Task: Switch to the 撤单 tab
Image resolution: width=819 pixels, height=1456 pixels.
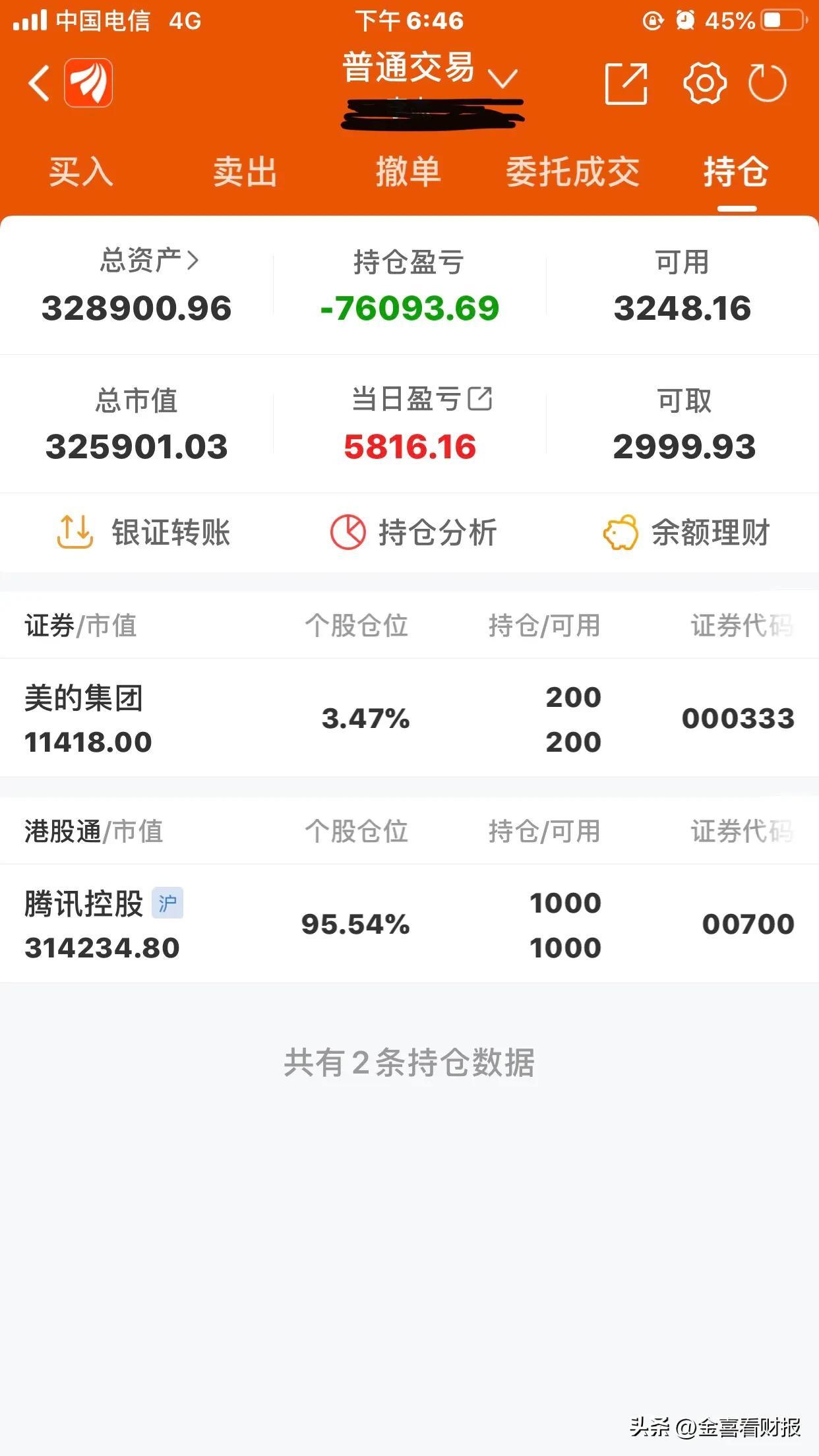Action: [408, 172]
